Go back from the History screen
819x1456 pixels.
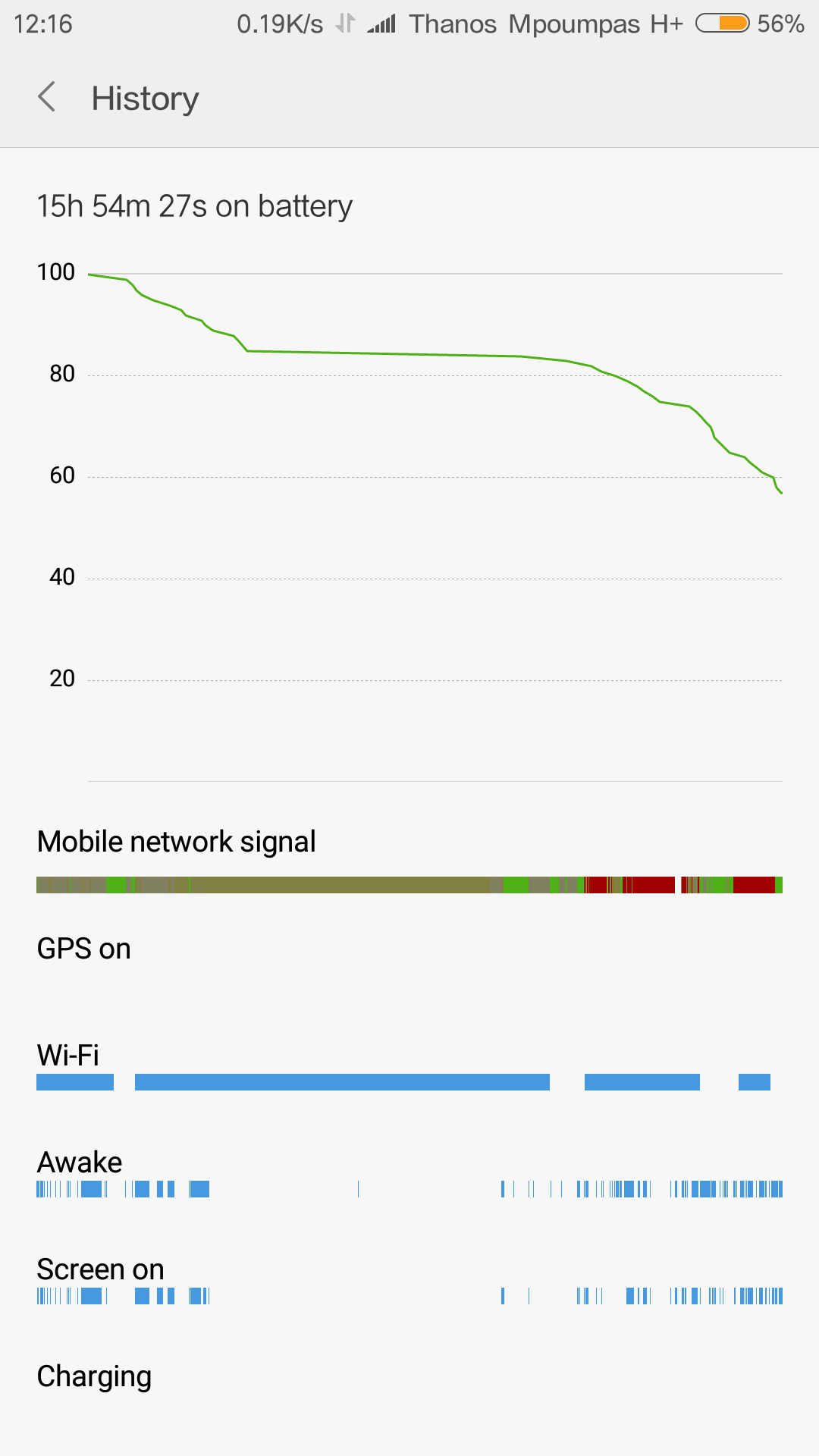coord(47,98)
